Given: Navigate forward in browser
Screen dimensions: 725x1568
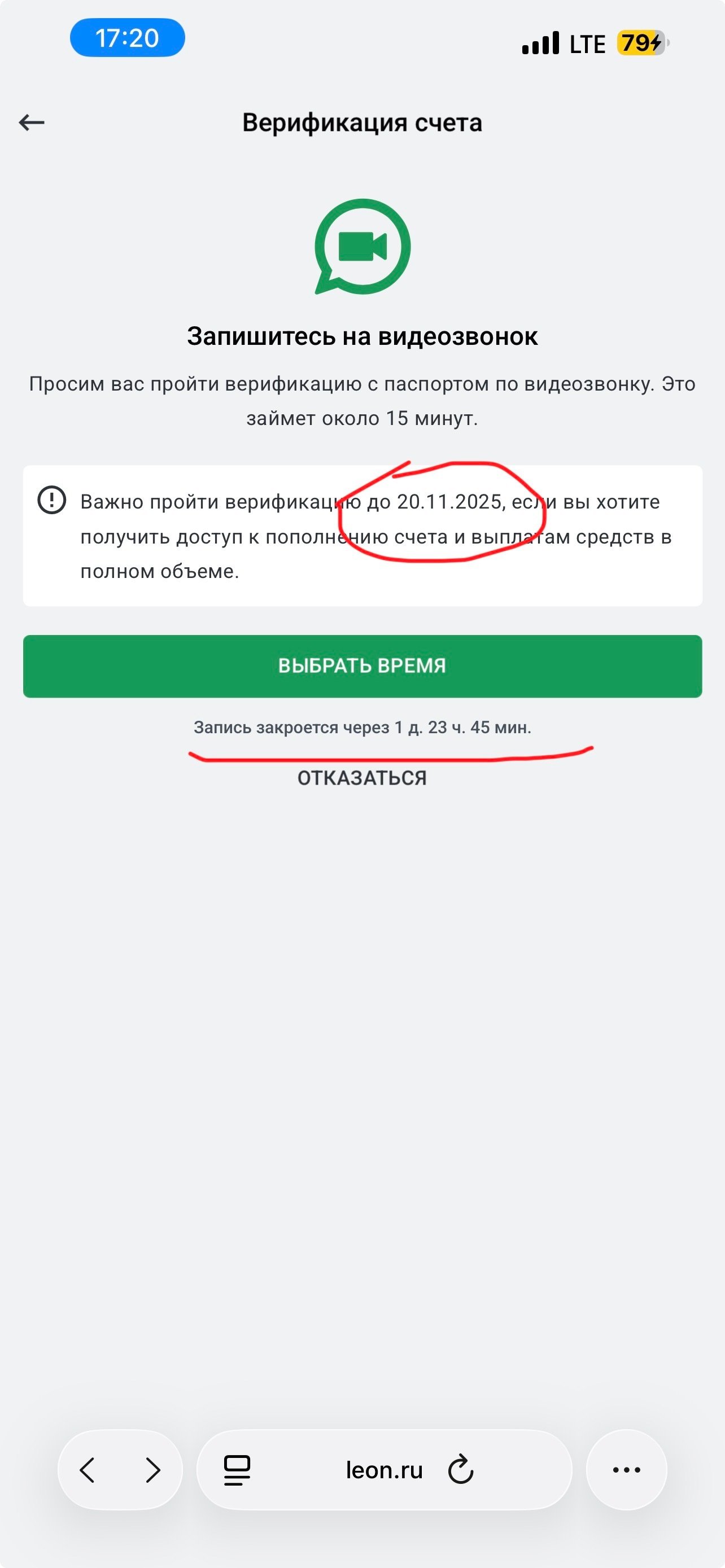Looking at the screenshot, I should [153, 1470].
